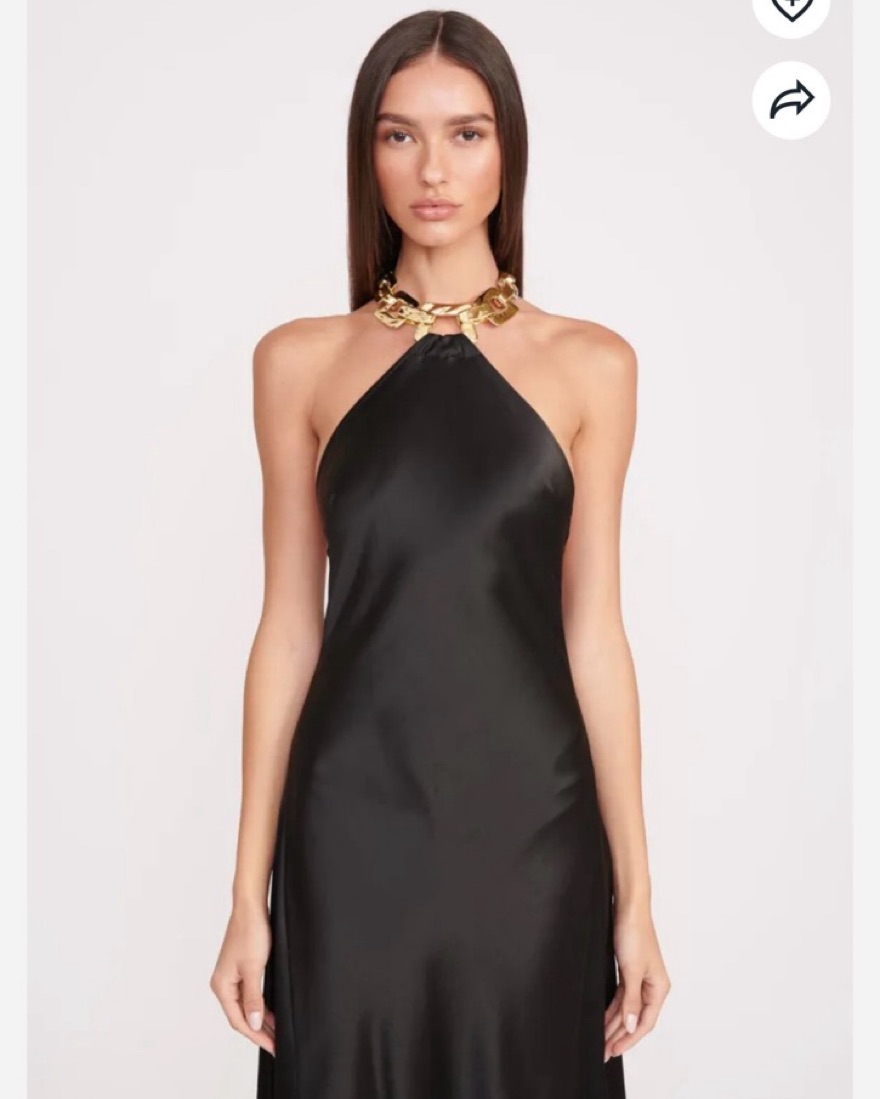
Task: Open the dress product photo full screen
Action: 440,600
